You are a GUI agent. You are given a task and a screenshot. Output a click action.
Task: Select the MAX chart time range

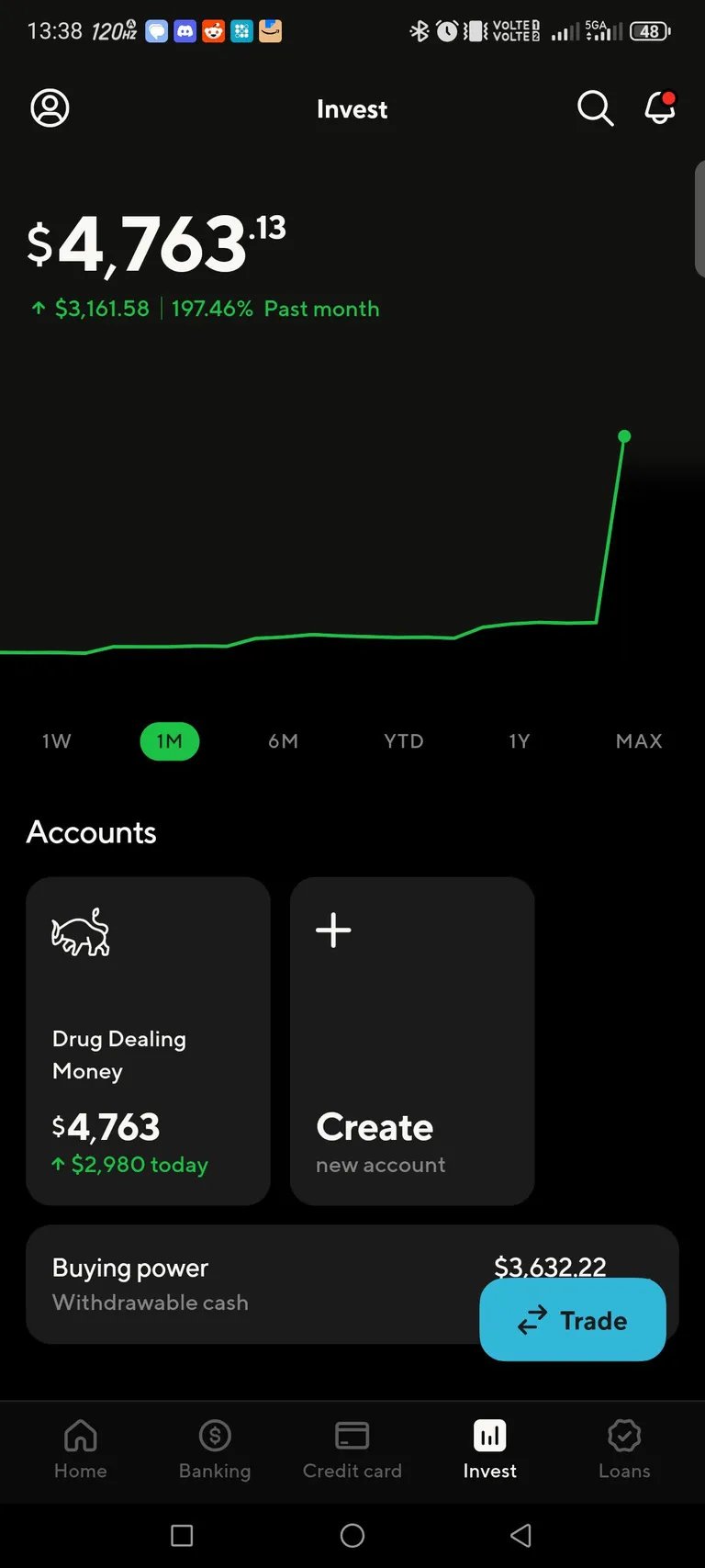click(x=639, y=741)
